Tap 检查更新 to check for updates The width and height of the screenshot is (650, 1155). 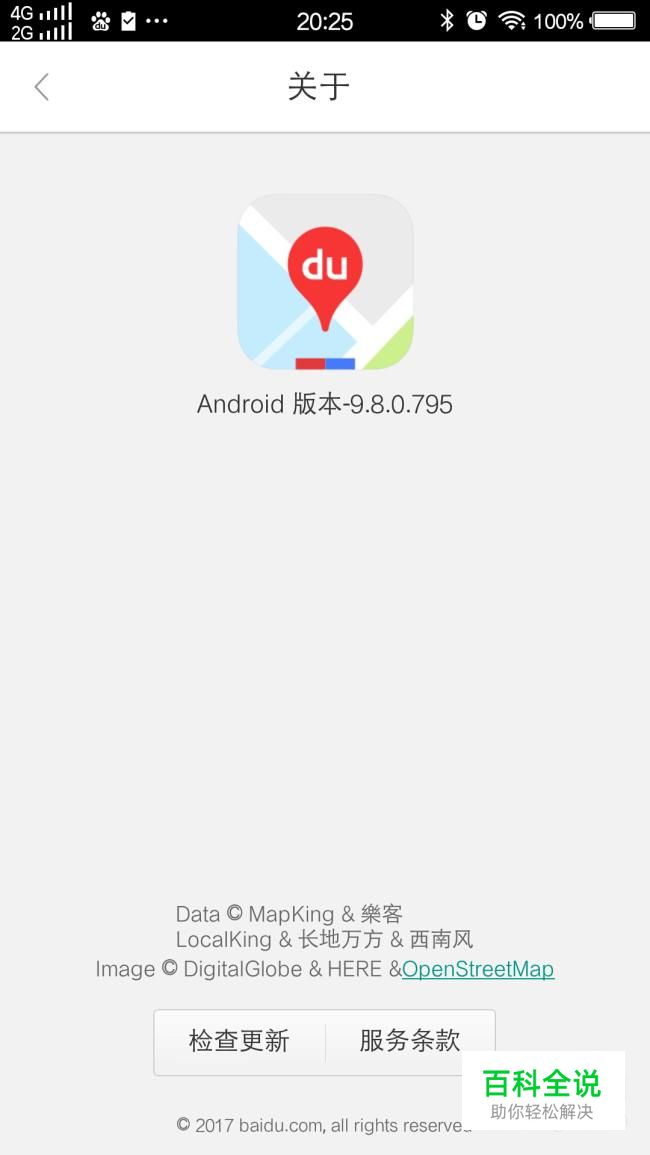point(240,1042)
